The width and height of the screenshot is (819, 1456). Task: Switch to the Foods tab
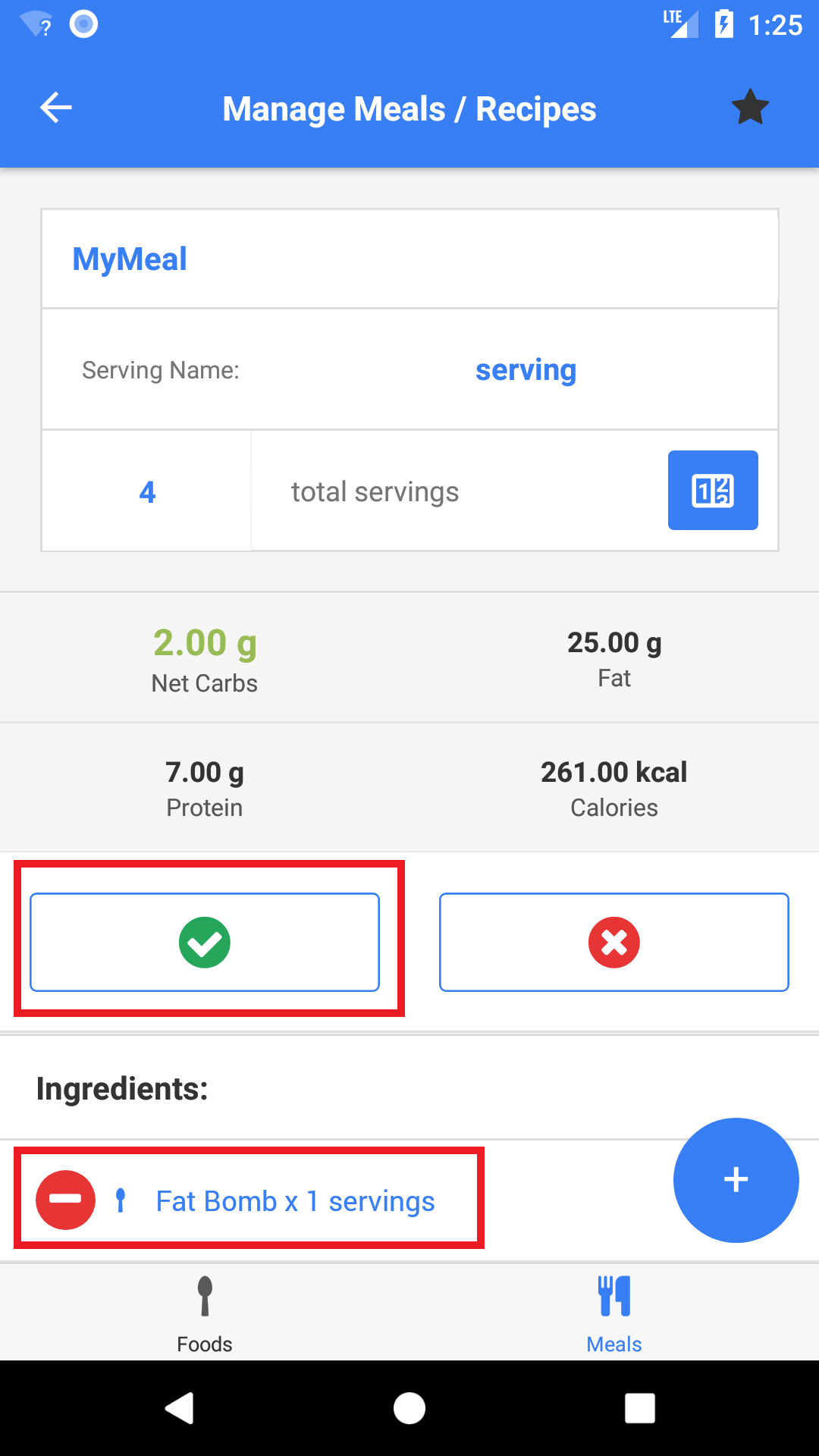tap(205, 1313)
